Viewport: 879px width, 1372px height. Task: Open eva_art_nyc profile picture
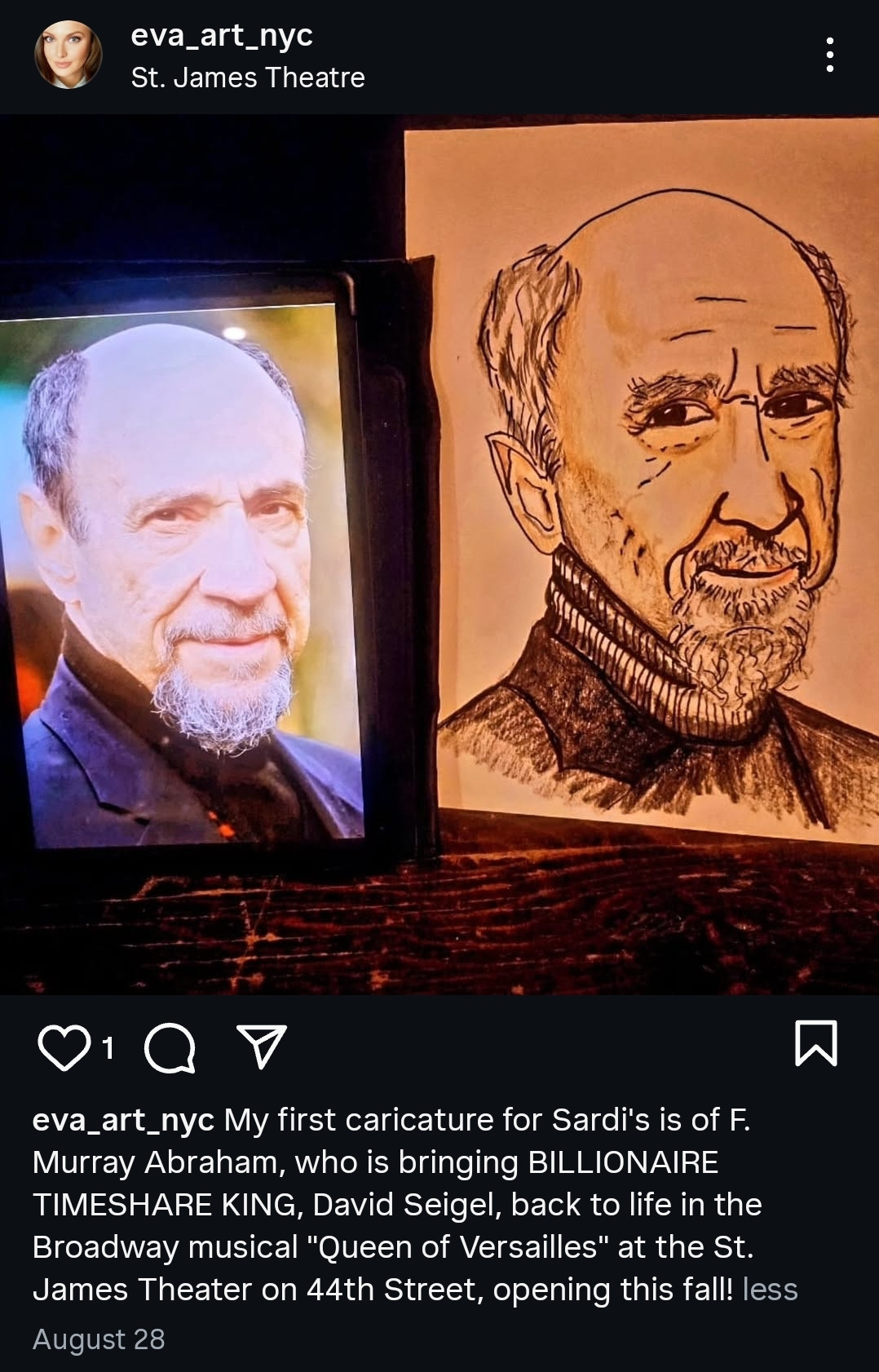(68, 55)
